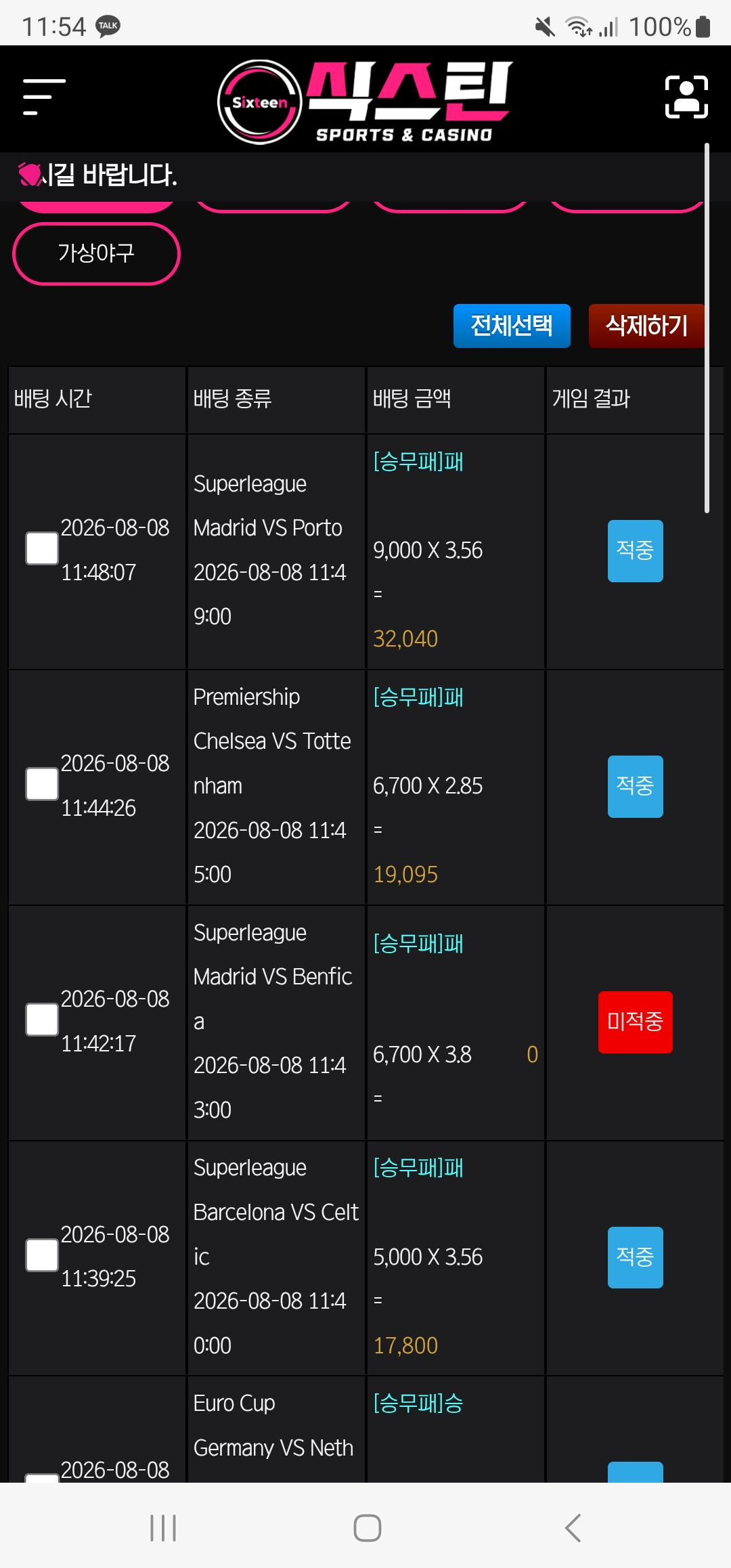
Task: Open the user profile icon
Action: [x=686, y=97]
